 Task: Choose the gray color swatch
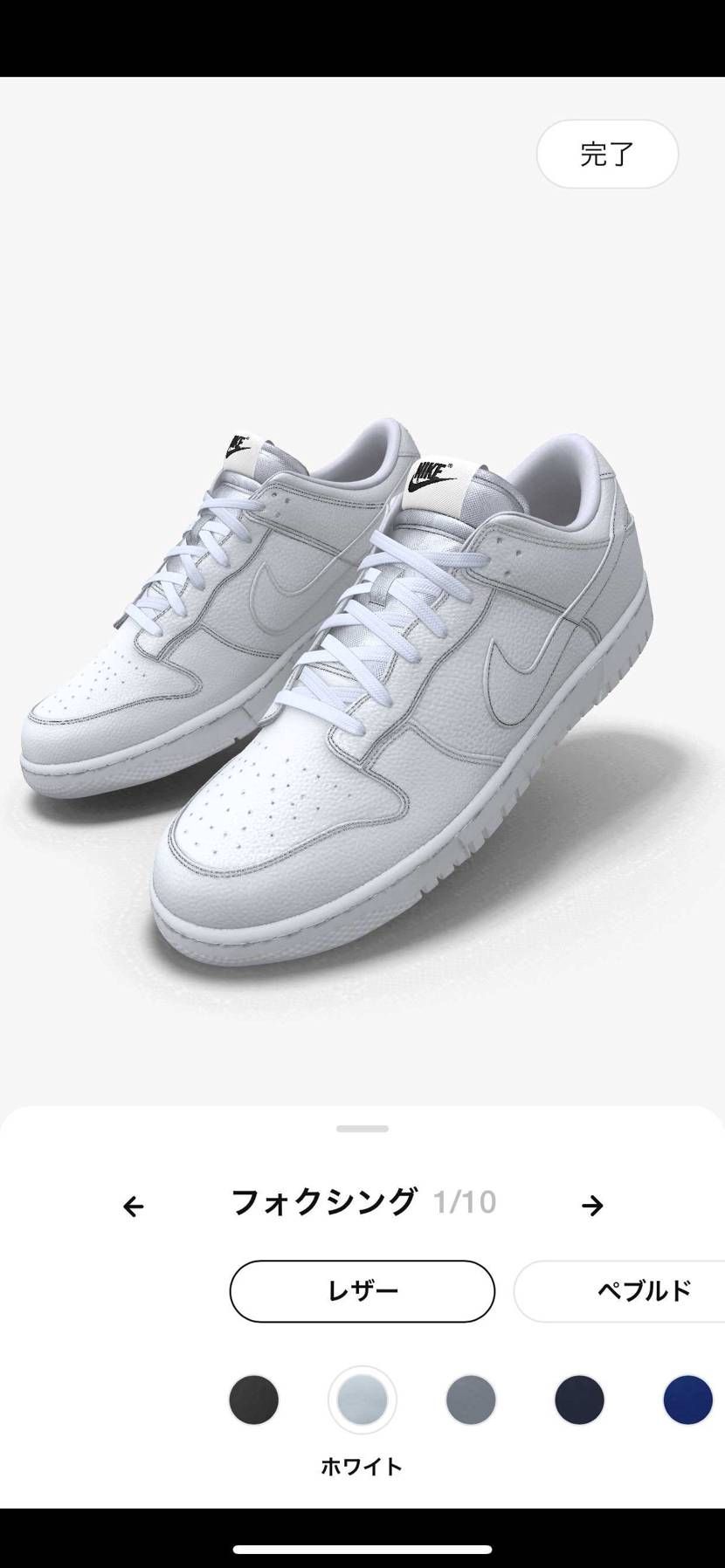(471, 1400)
